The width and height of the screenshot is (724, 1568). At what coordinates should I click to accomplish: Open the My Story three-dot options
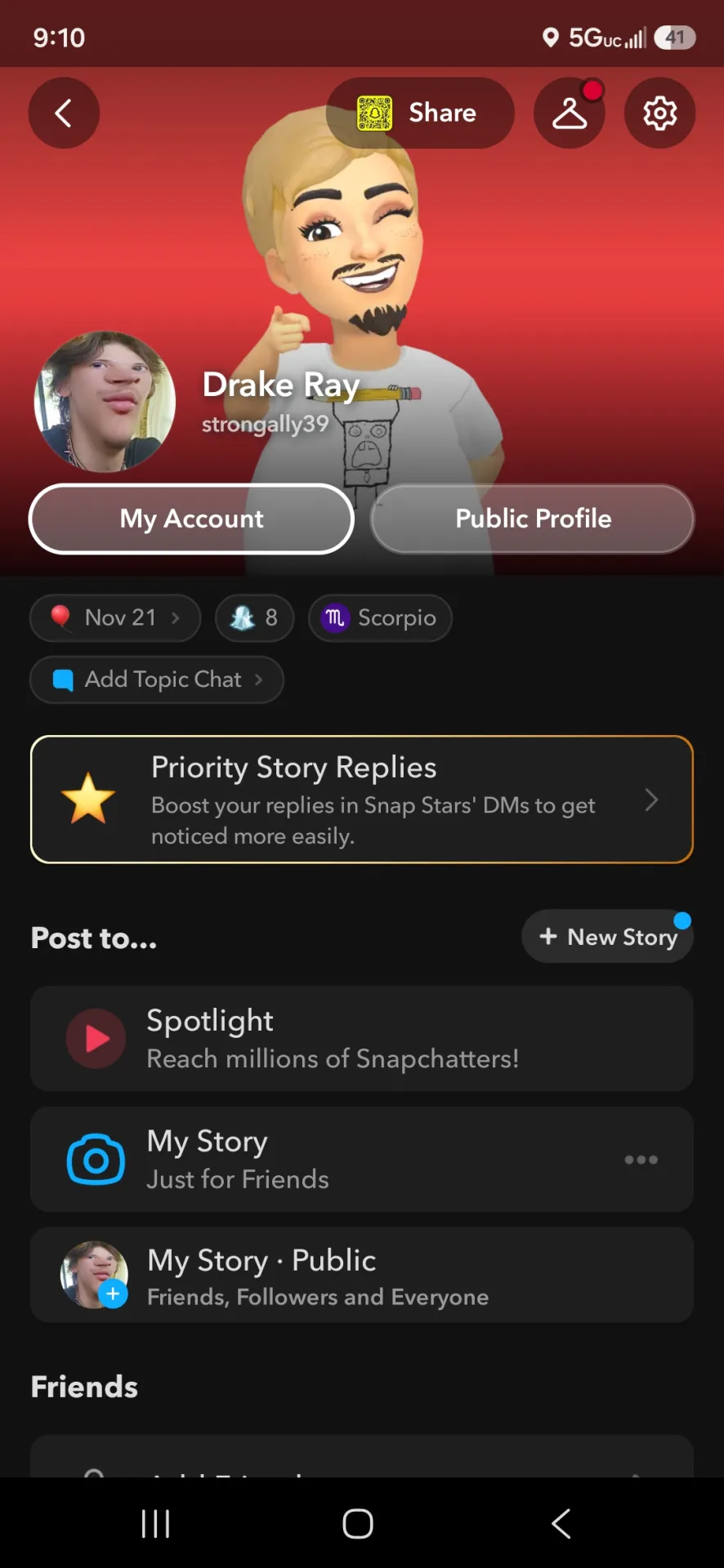coord(641,1160)
